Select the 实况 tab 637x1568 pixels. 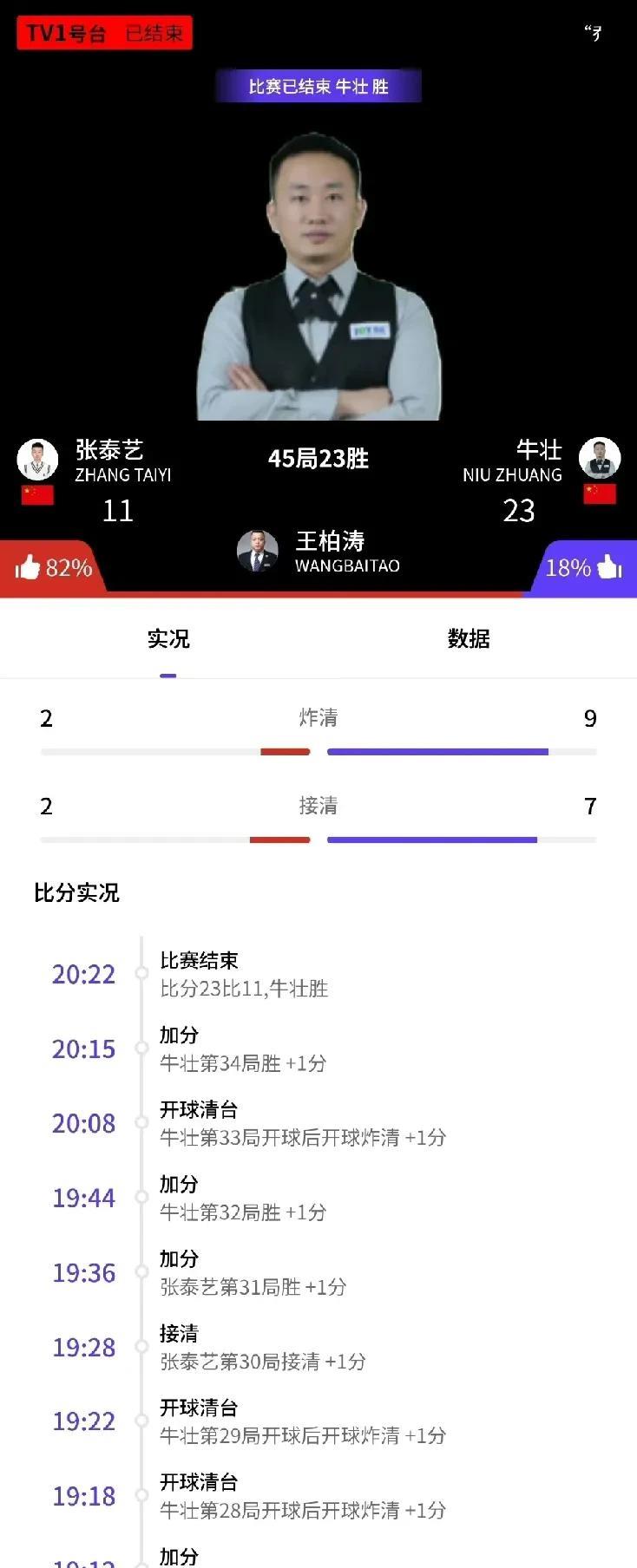click(168, 639)
